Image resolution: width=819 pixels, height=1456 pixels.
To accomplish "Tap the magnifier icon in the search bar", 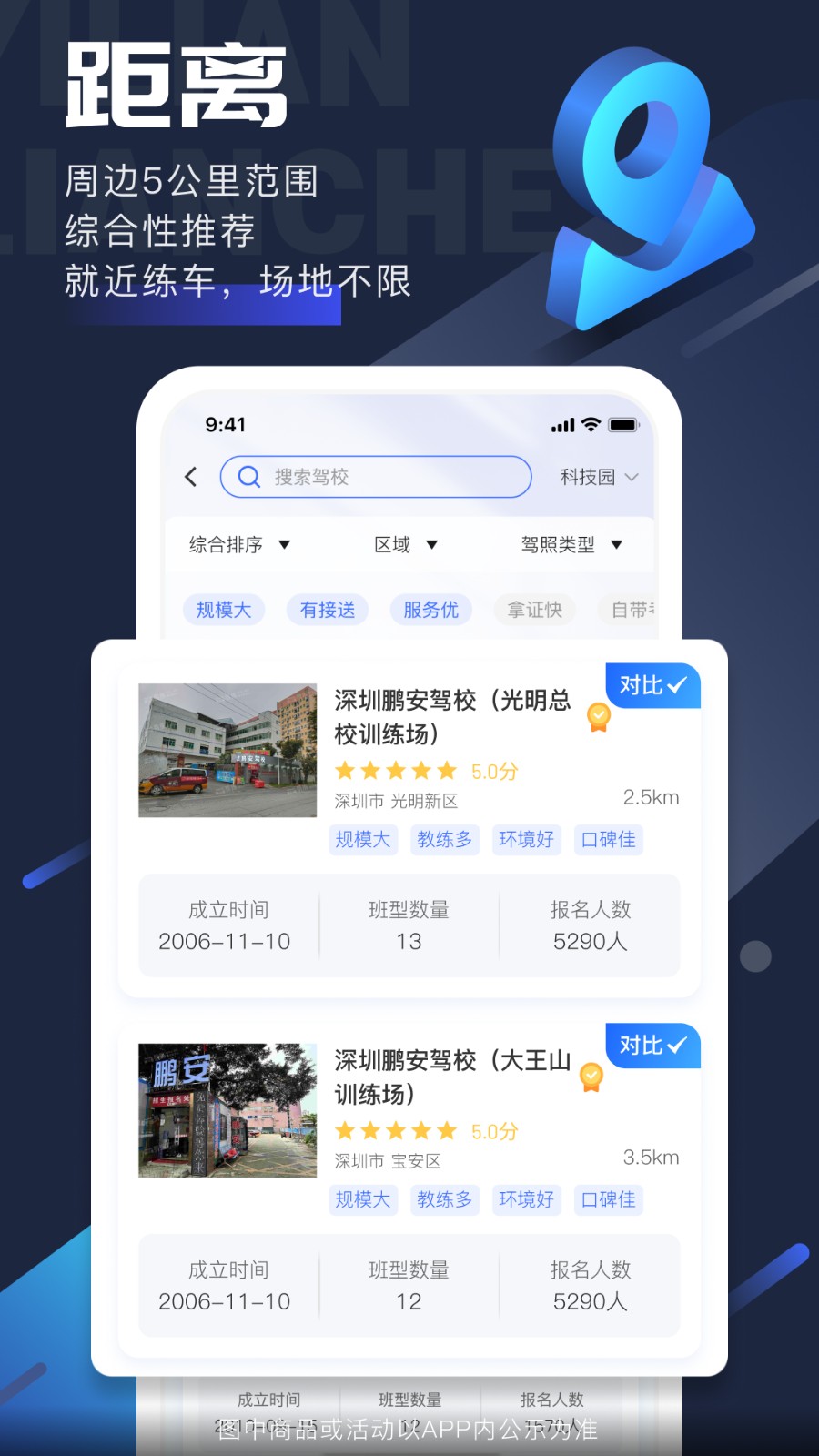I will (248, 477).
